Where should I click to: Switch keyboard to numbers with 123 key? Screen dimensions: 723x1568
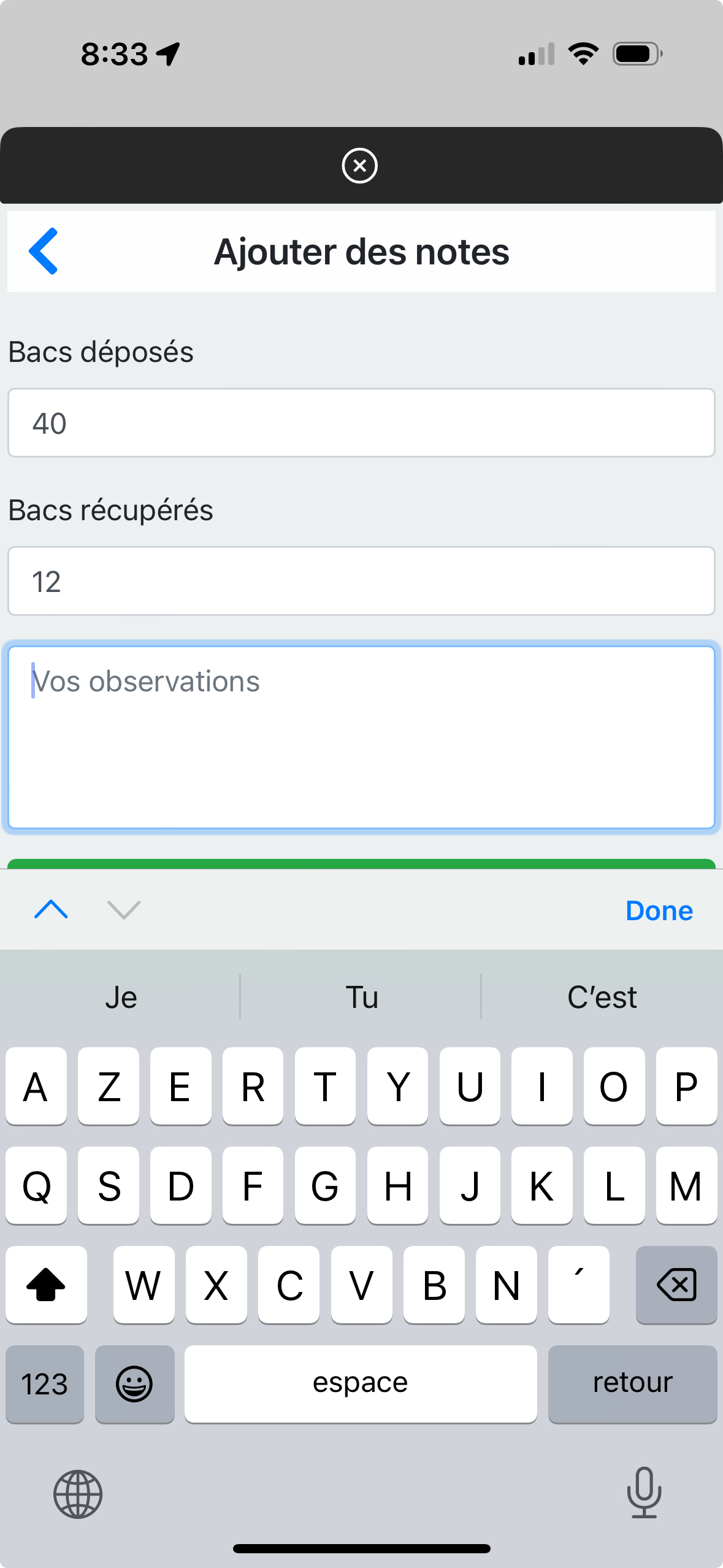pyautogui.click(x=45, y=1384)
